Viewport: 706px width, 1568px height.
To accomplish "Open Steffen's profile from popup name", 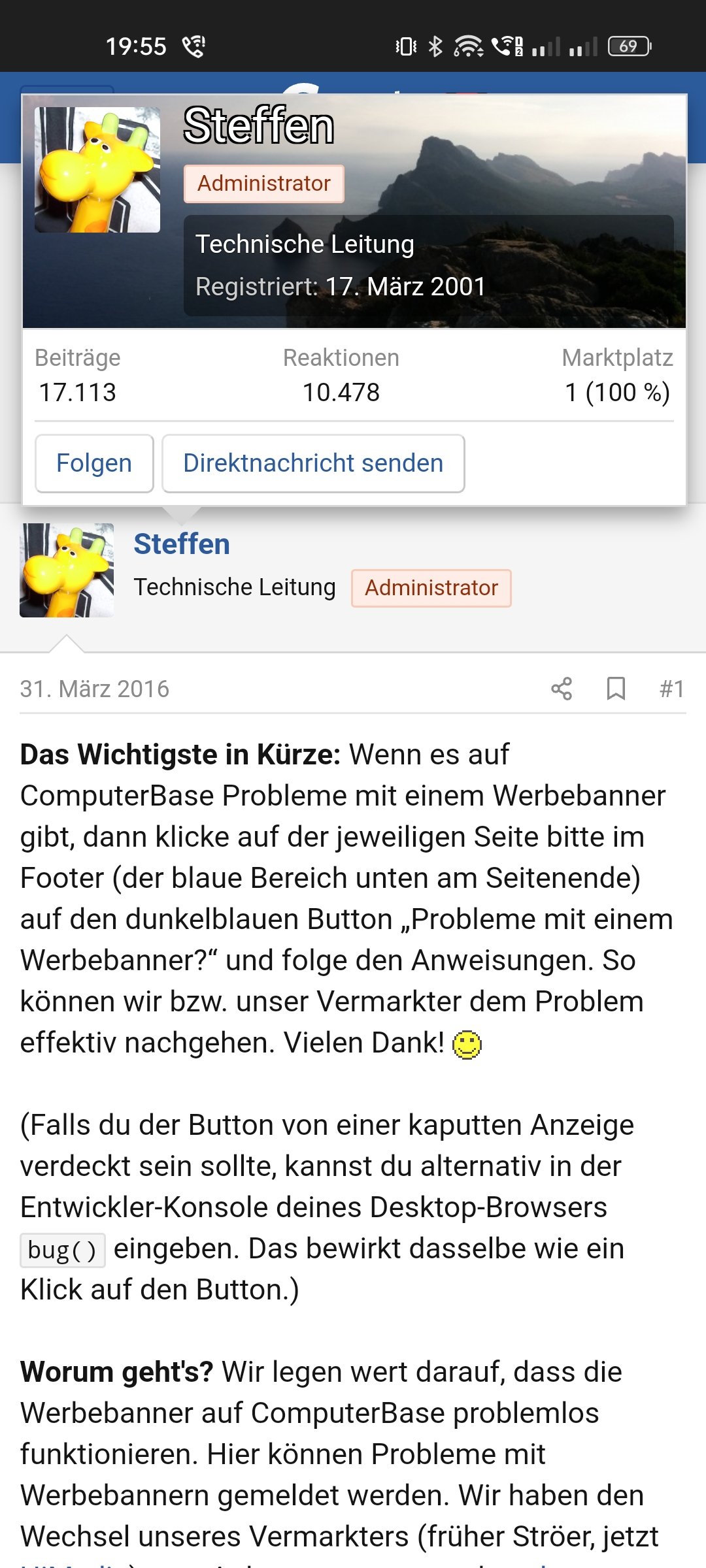I will coord(258,126).
